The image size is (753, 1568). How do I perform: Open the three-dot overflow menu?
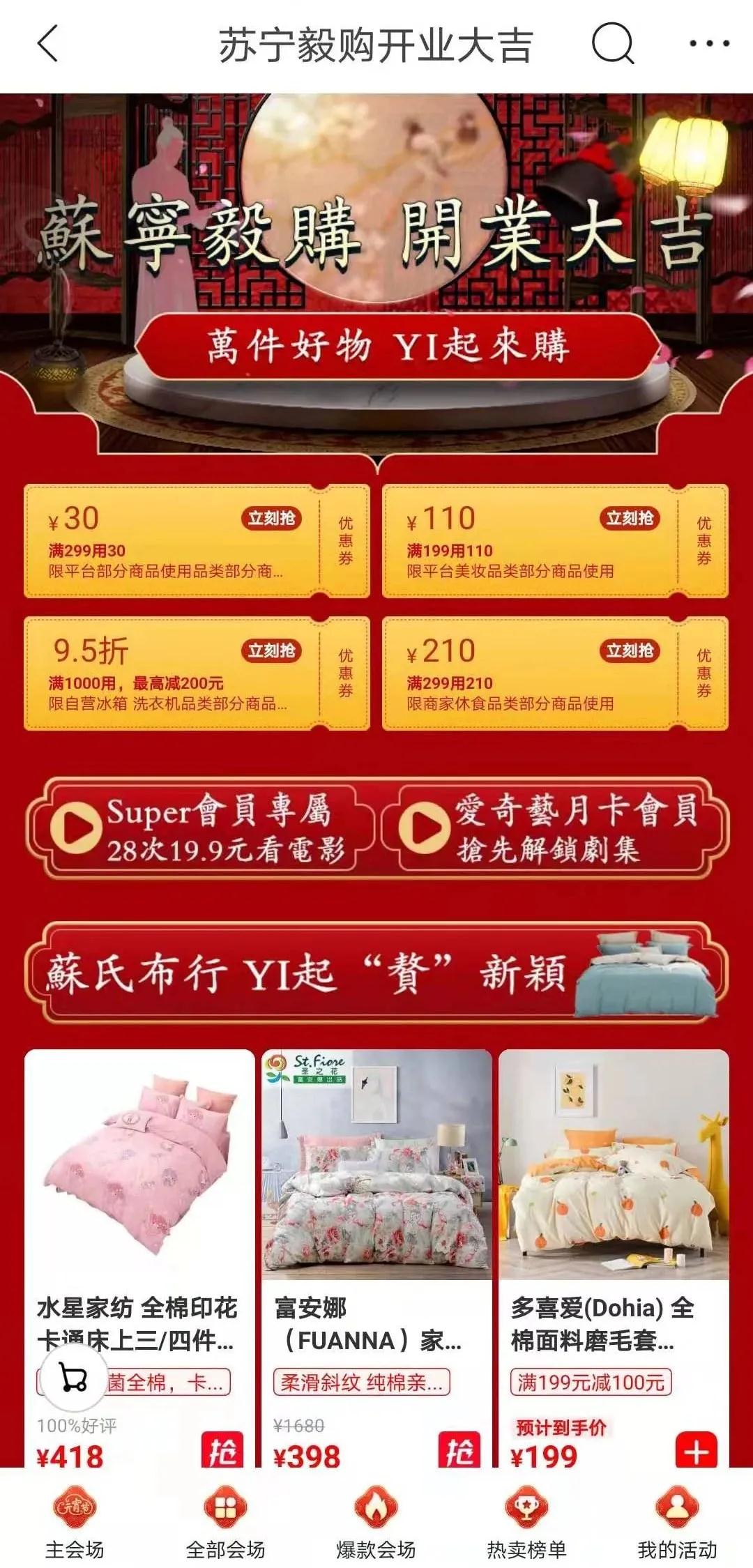coord(708,44)
